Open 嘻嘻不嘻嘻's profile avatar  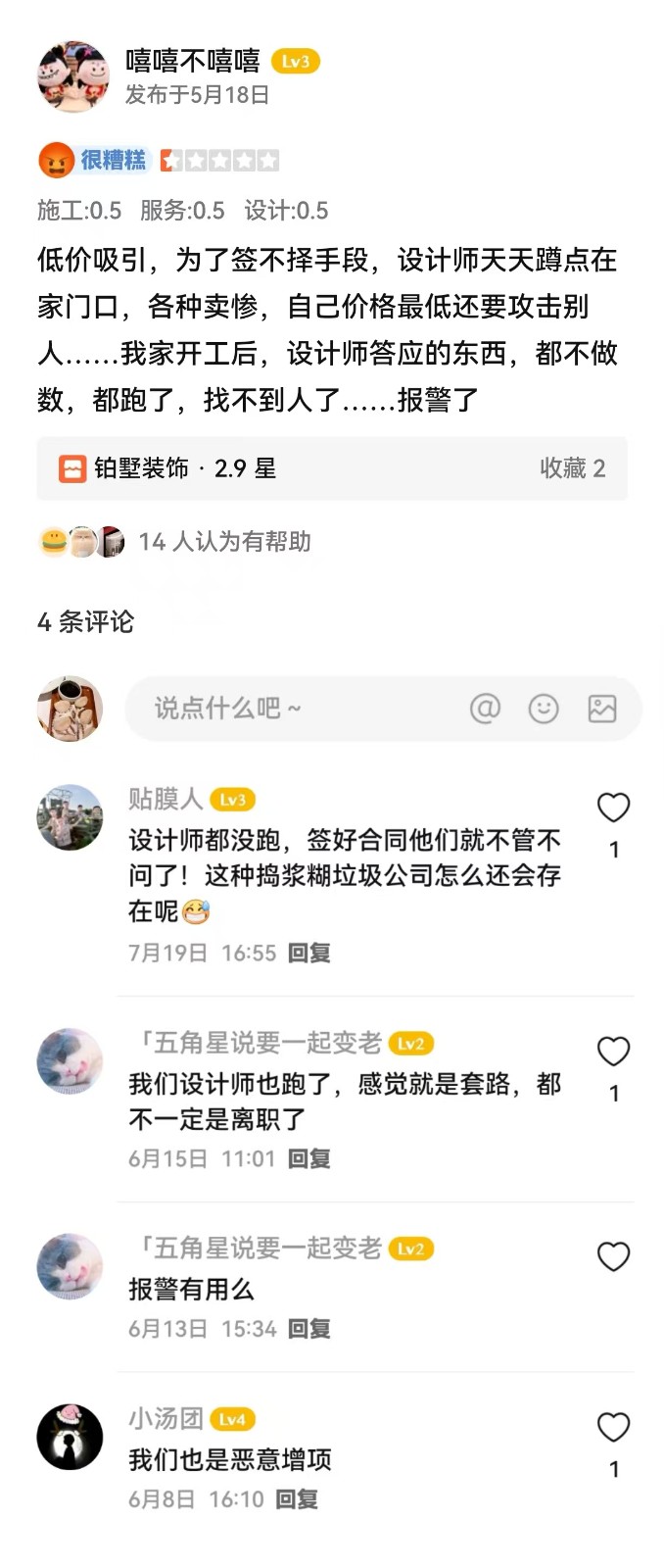pos(72,76)
